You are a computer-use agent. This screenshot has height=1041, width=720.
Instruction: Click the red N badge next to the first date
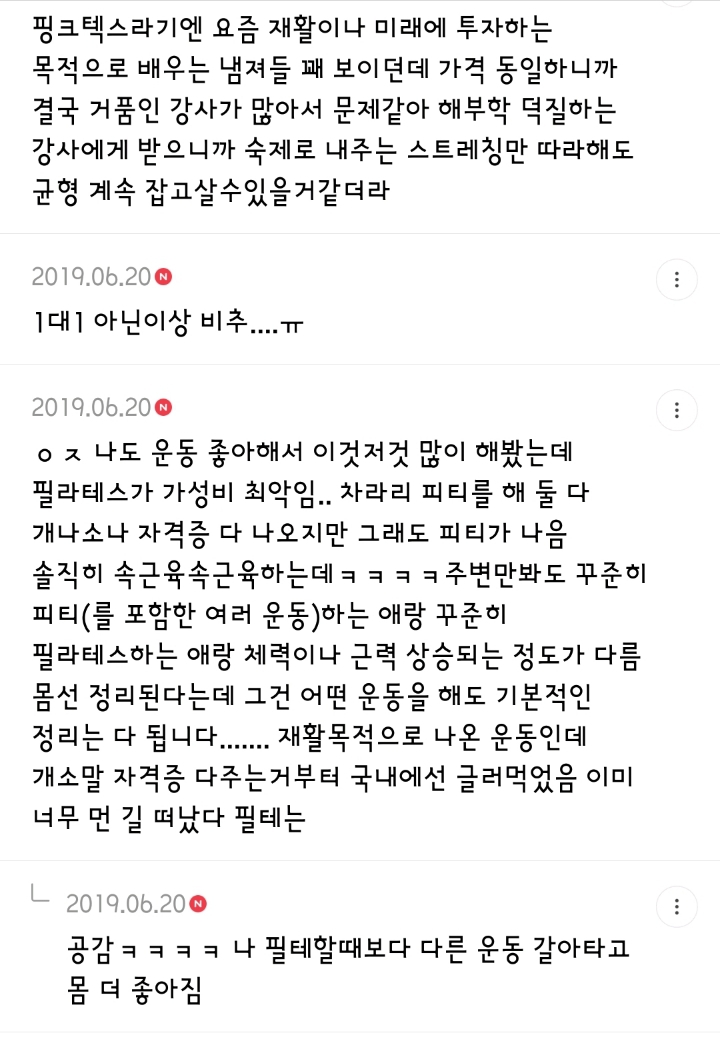coord(161,272)
